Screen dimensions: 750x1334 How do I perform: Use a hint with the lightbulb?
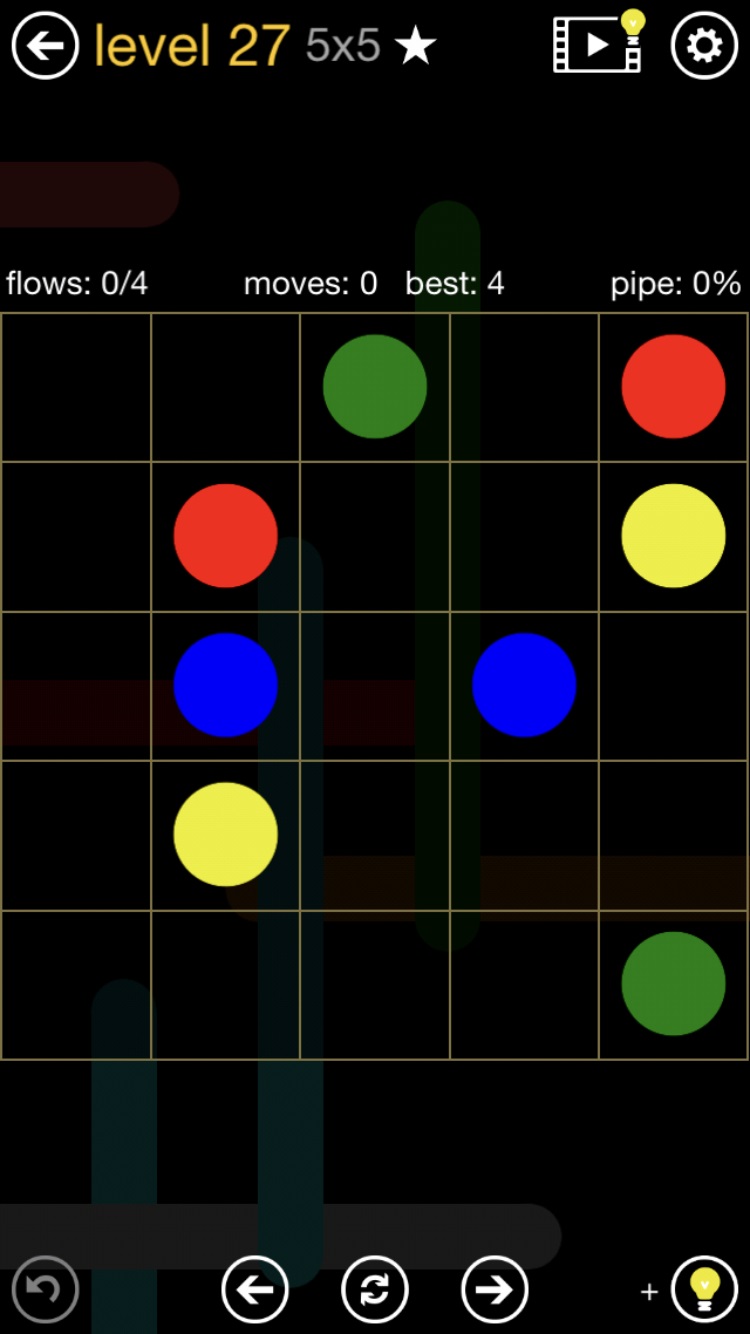pyautogui.click(x=704, y=1289)
